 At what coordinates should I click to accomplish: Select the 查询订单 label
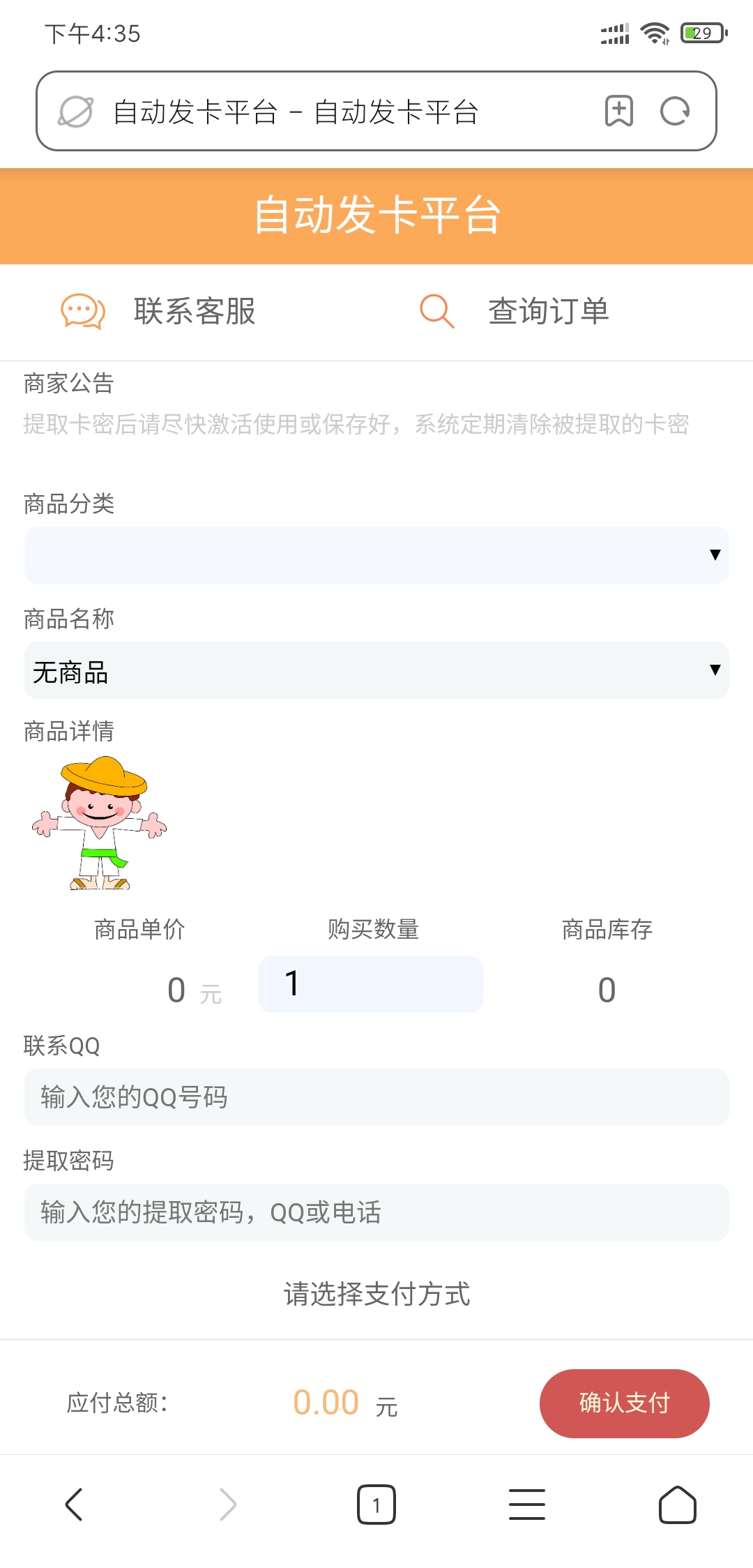point(549,312)
